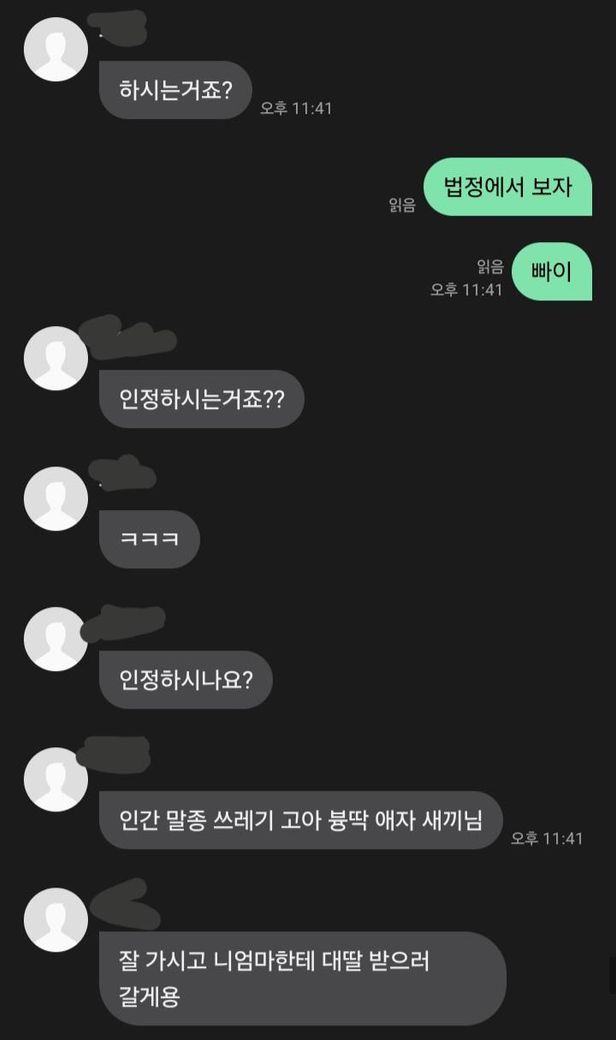616x1040 pixels.
Task: Open avatar beside the '인간 말종' message
Action: coord(56,779)
